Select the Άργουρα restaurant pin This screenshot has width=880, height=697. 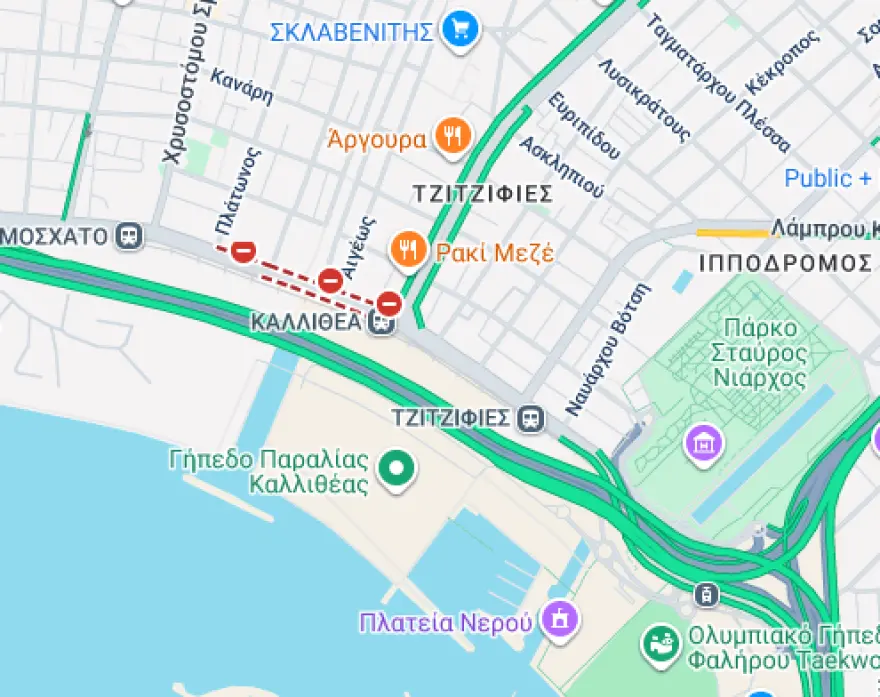[453, 136]
